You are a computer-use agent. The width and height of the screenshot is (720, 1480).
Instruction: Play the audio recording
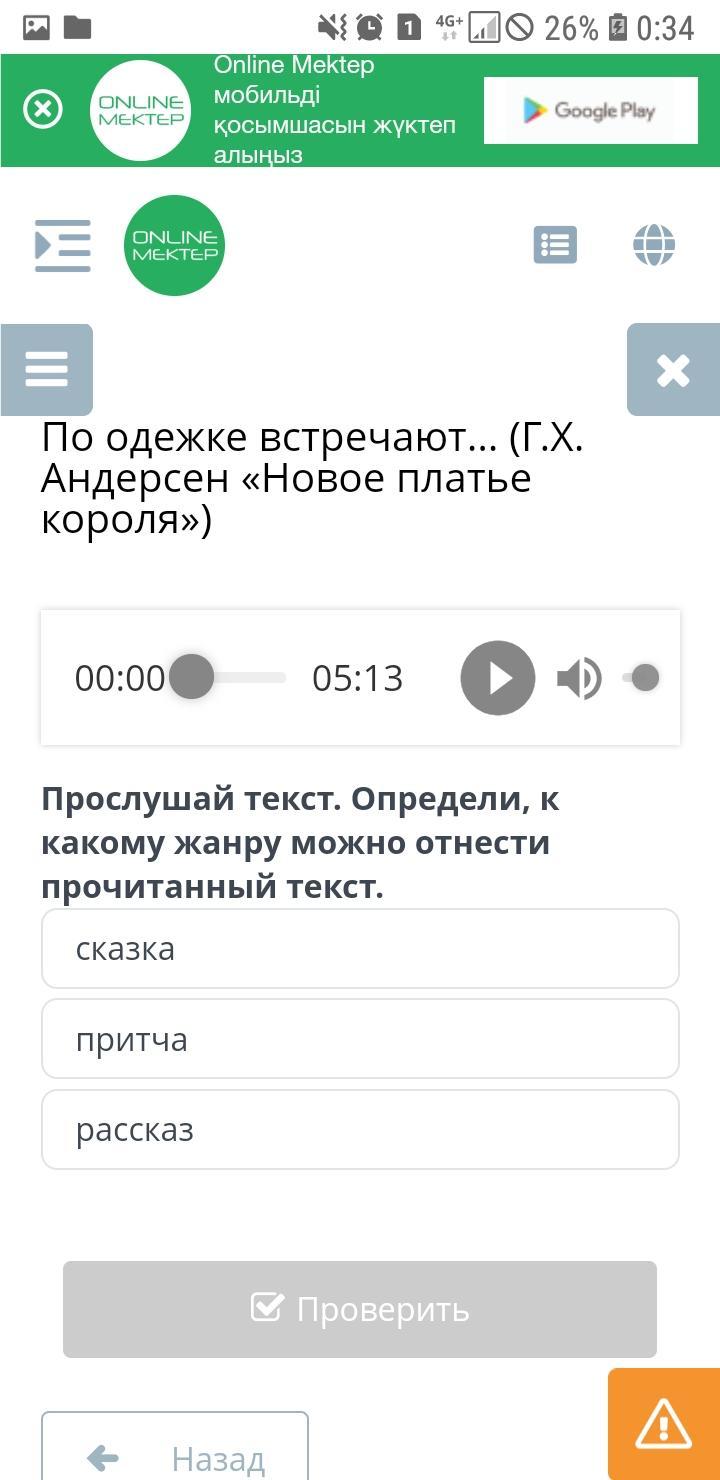click(x=498, y=678)
